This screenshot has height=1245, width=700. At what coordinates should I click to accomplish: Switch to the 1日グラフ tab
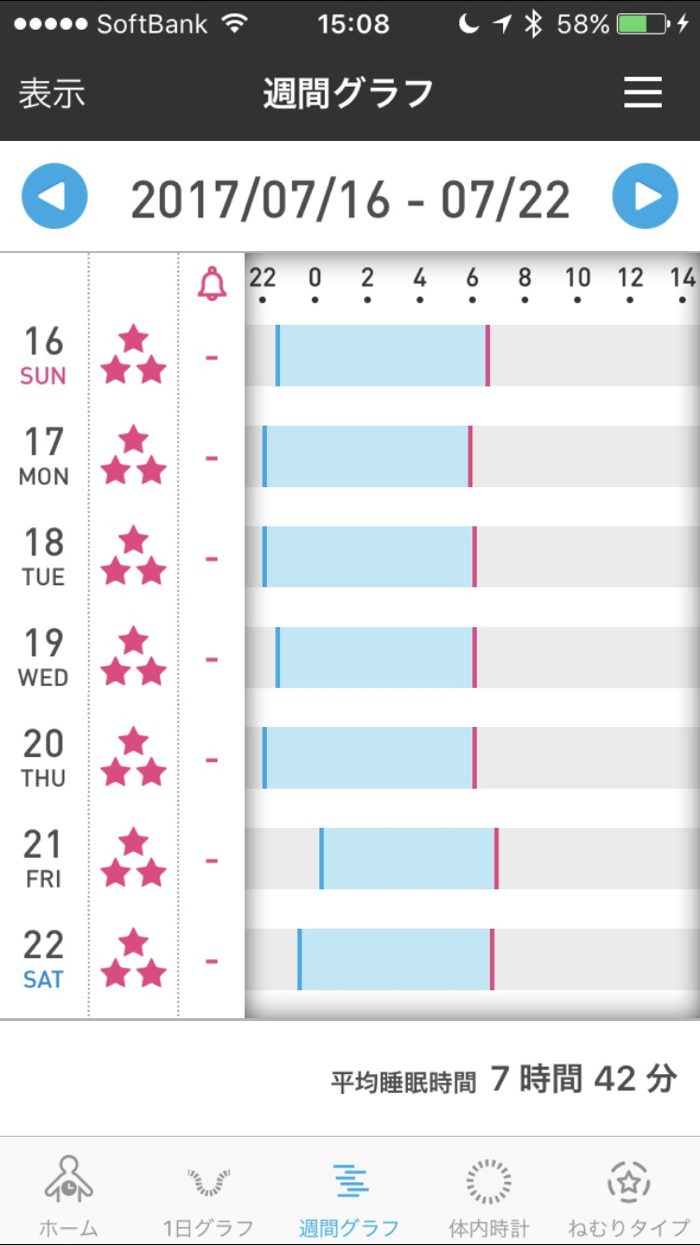(208, 1195)
